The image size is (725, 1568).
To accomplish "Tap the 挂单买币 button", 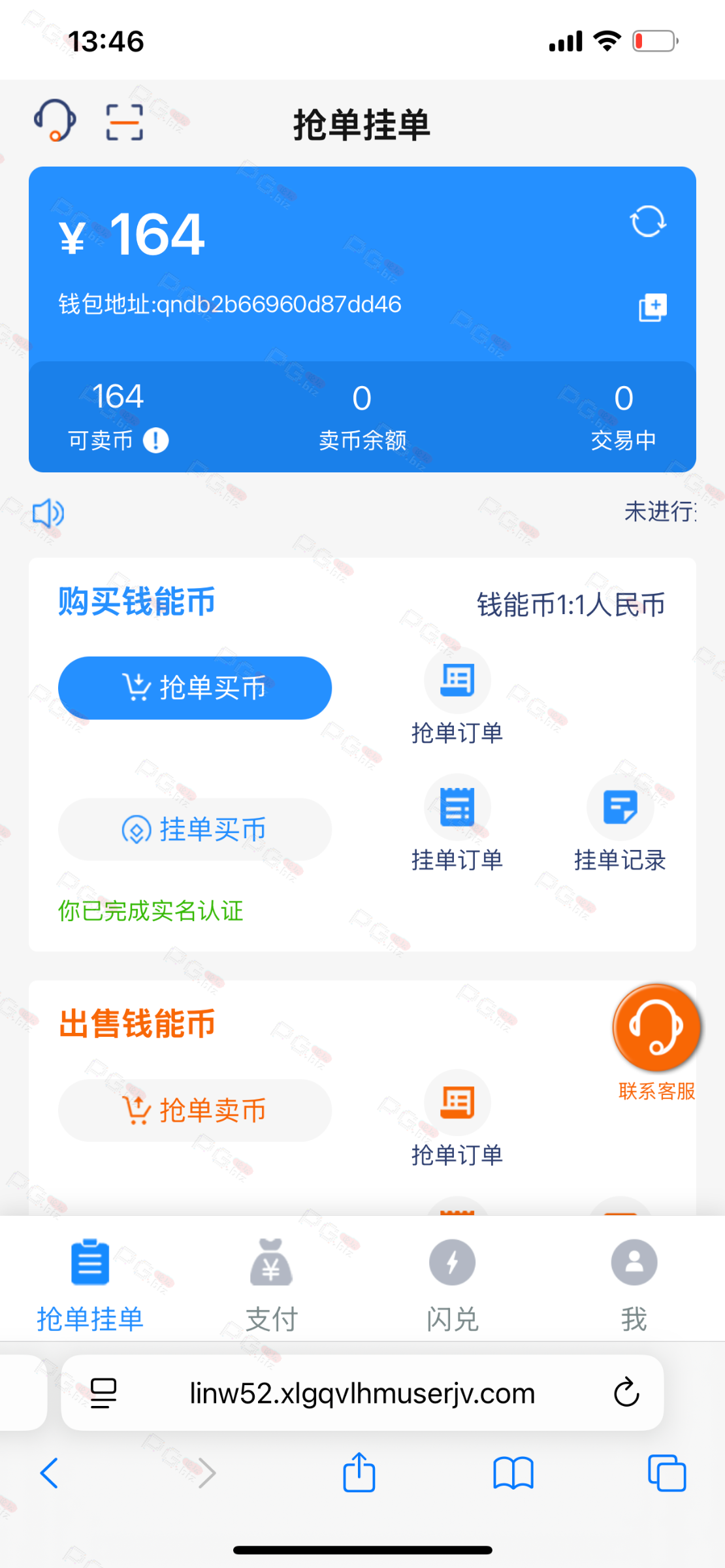I will pos(195,830).
